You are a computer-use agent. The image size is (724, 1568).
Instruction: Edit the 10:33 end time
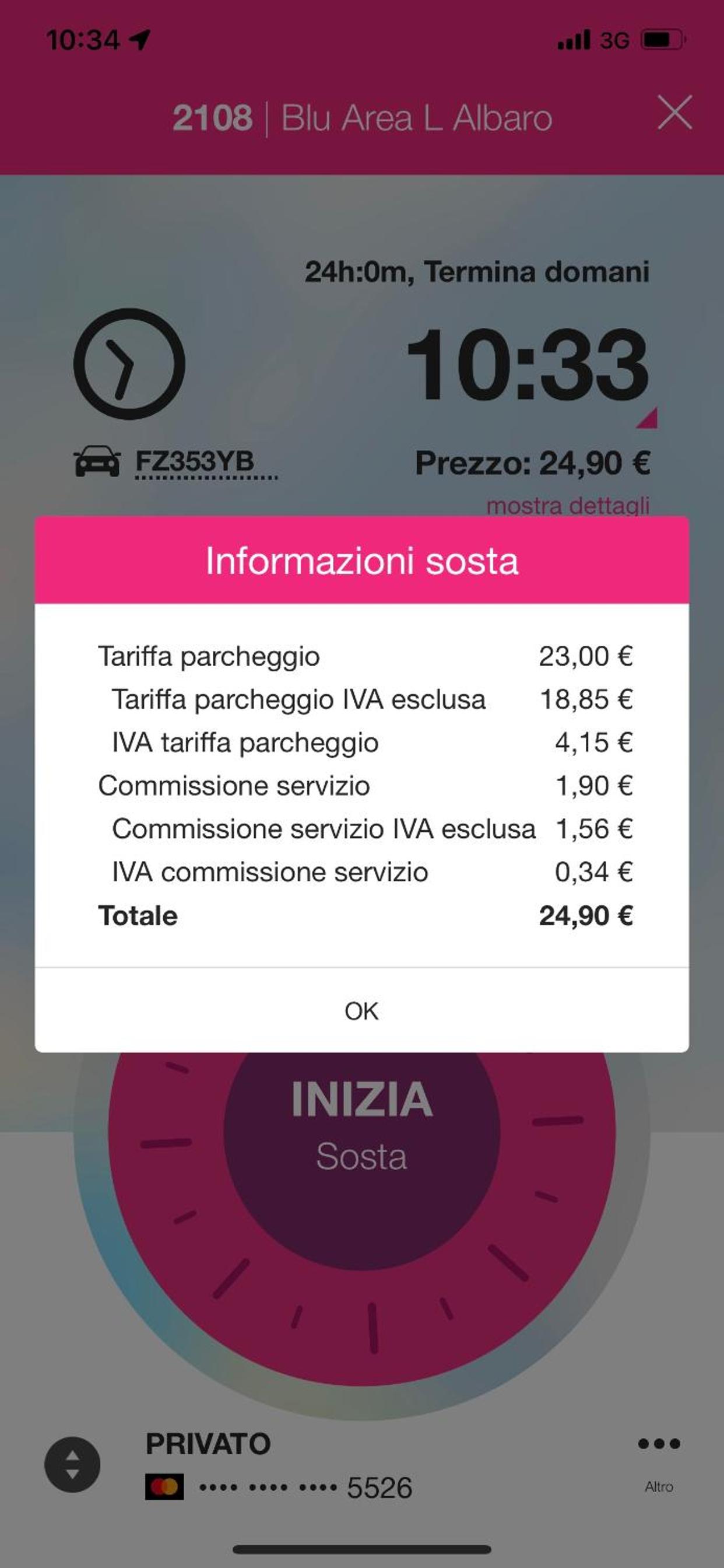527,365
